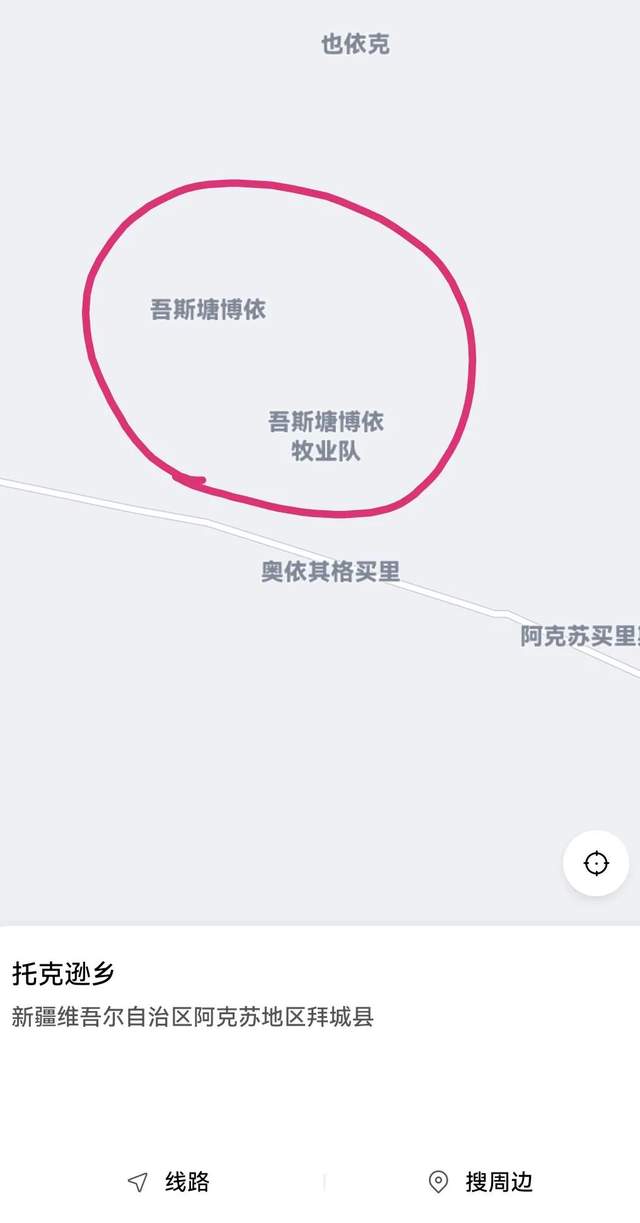Image resolution: width=640 pixels, height=1223 pixels.
Task: Open 线路 route directions
Action: click(x=169, y=1182)
